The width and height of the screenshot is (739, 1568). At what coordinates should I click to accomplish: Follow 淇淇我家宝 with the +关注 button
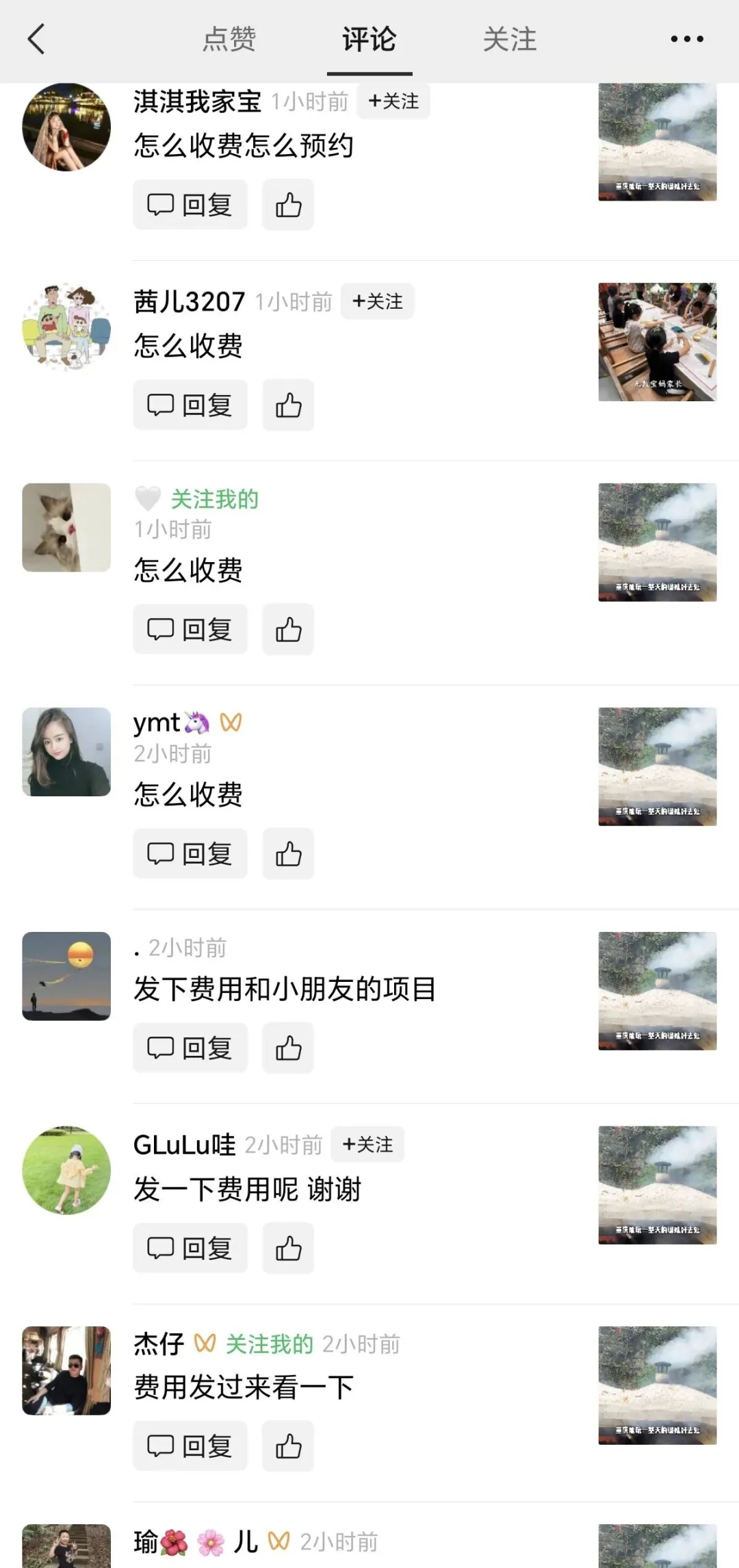(x=393, y=101)
